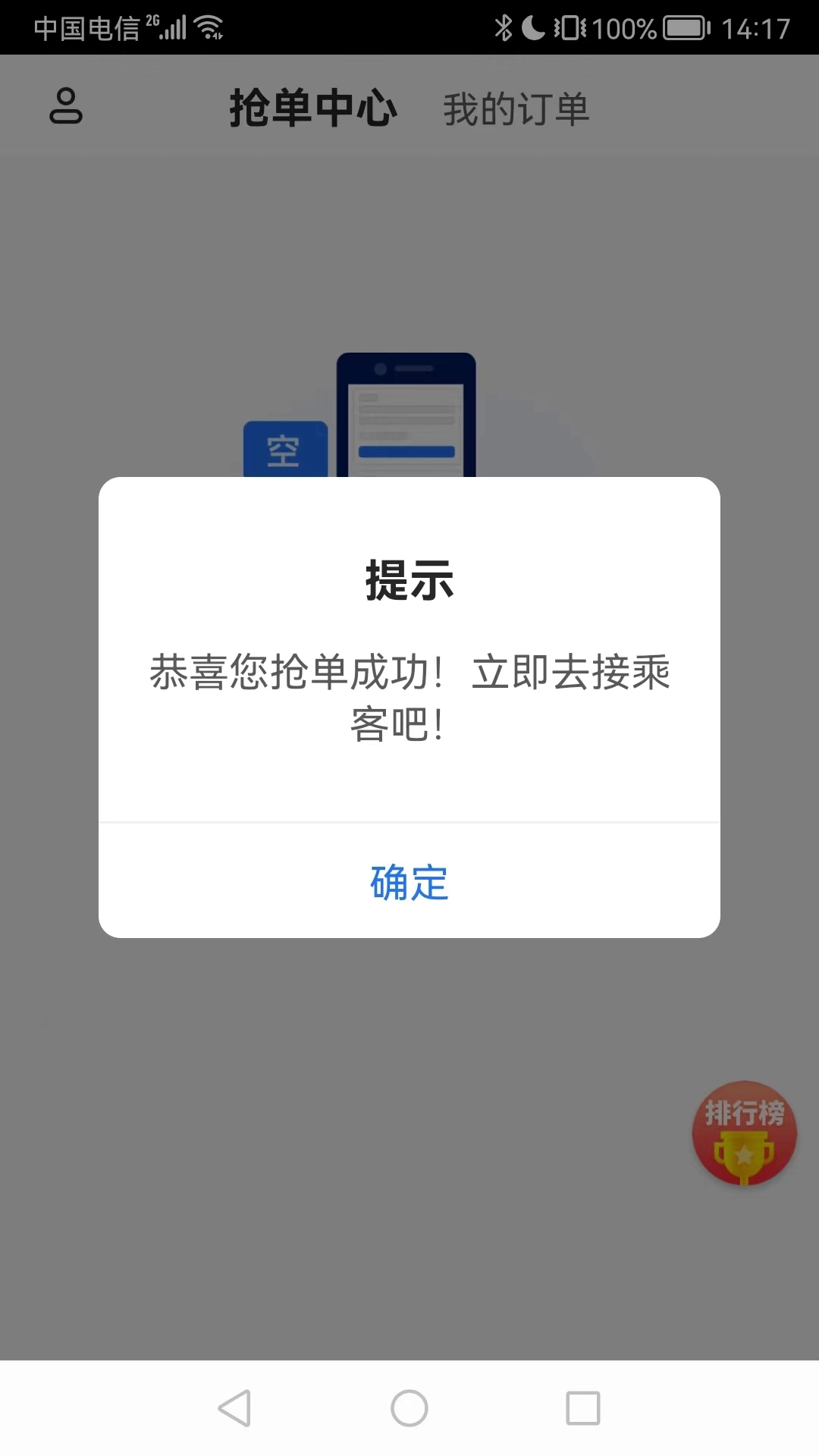
Task: Switch to 我的订单 tab
Action: (516, 109)
